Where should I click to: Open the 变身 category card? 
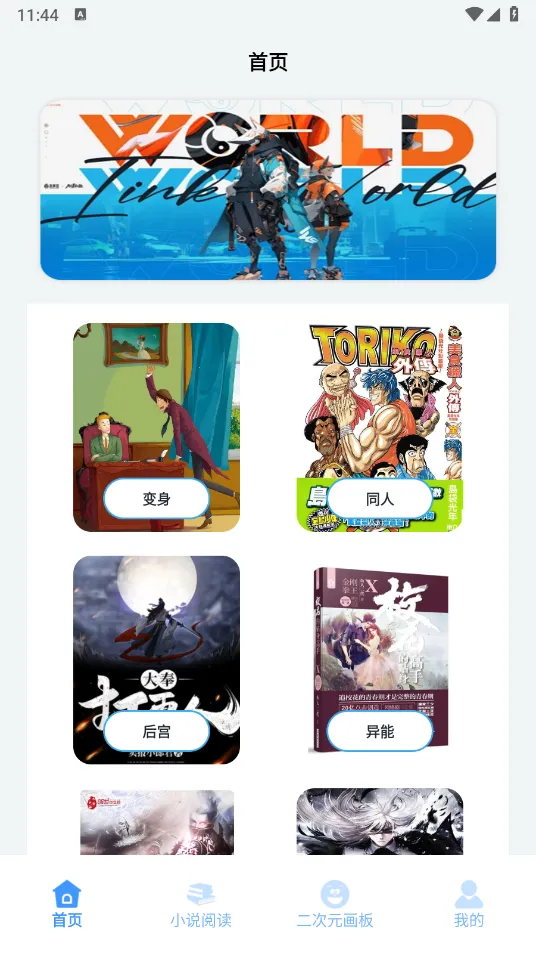156,427
